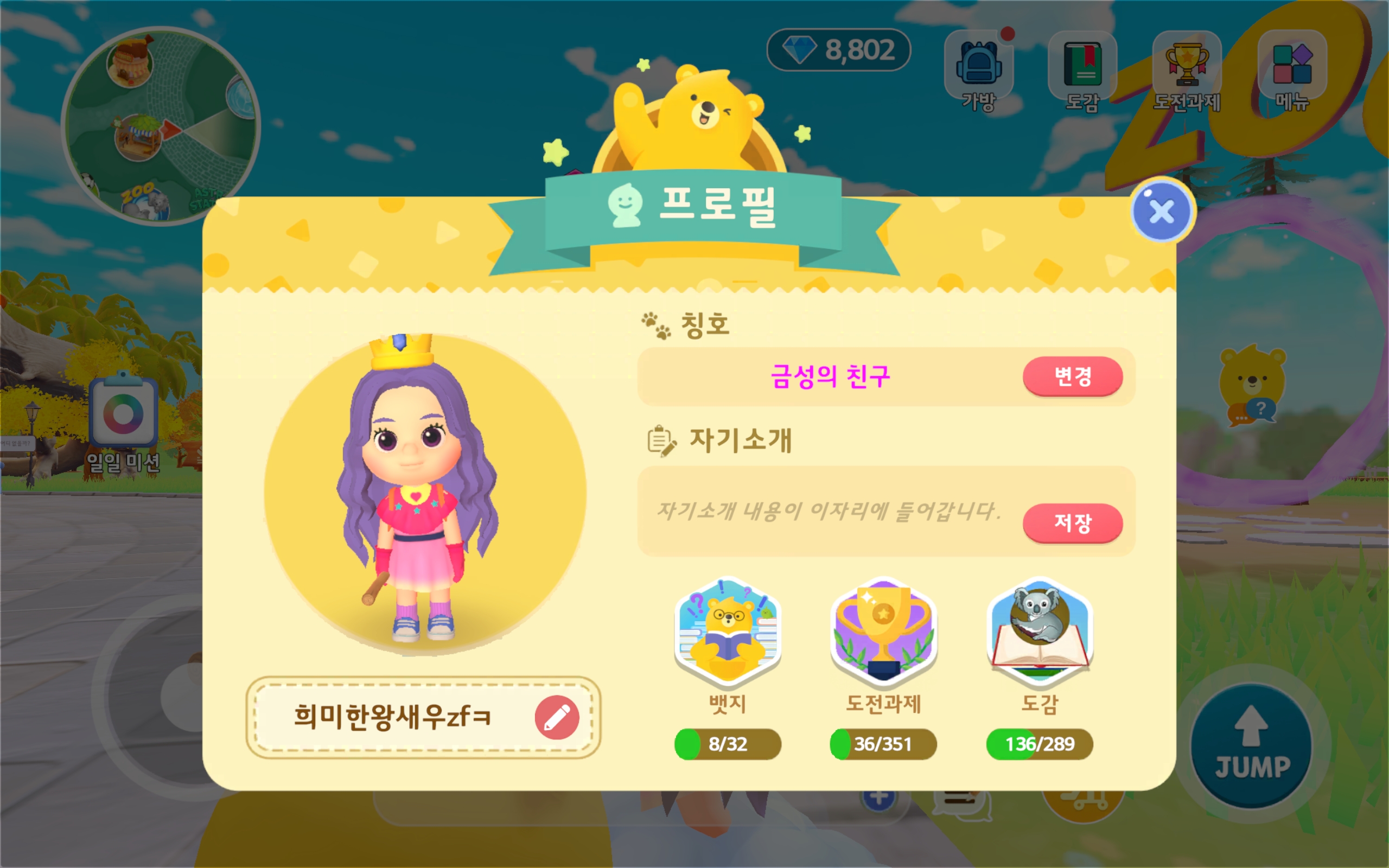Open the 도감 koala book badge
This screenshot has width=1389, height=868.
(x=1040, y=631)
